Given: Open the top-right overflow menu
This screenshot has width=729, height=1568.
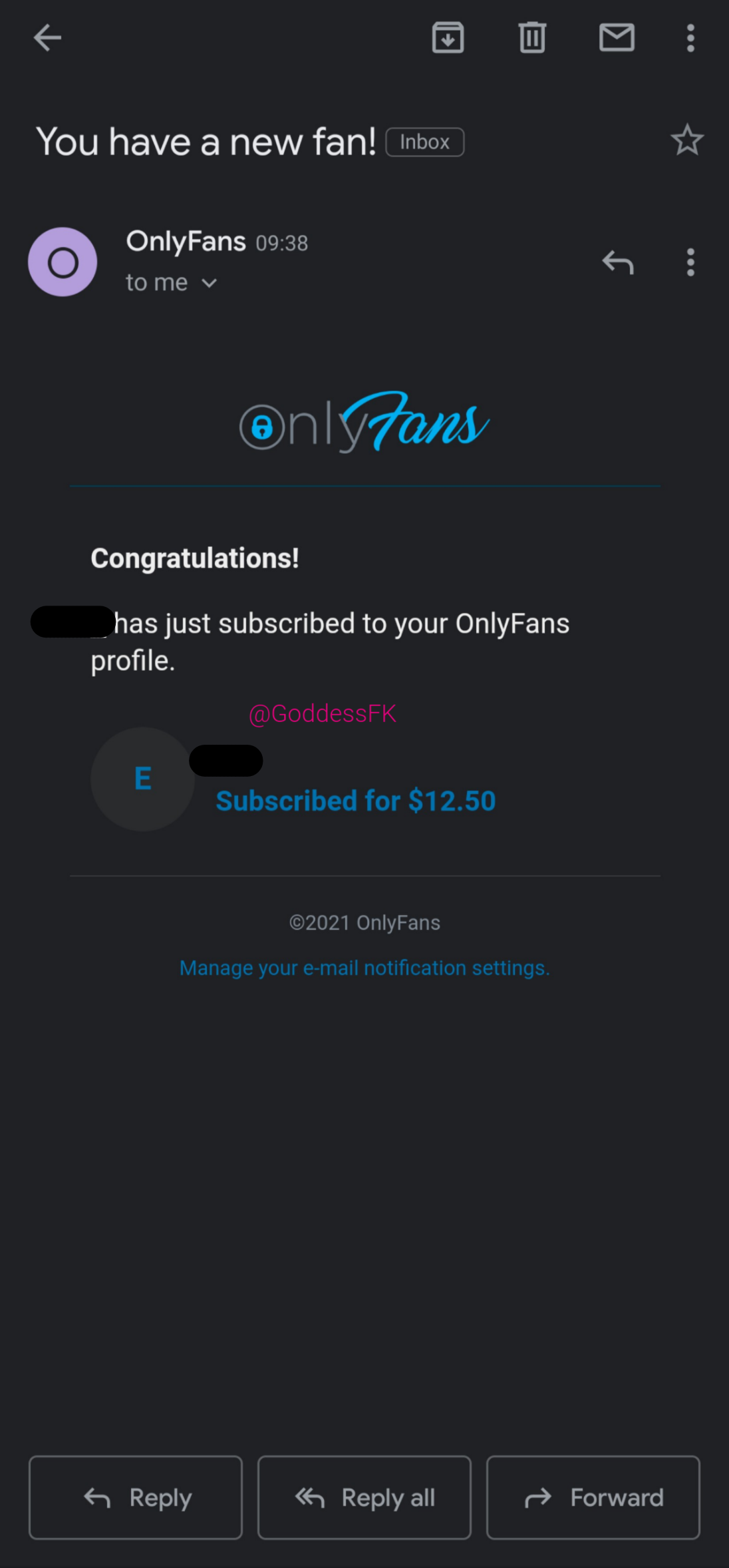Looking at the screenshot, I should (690, 38).
